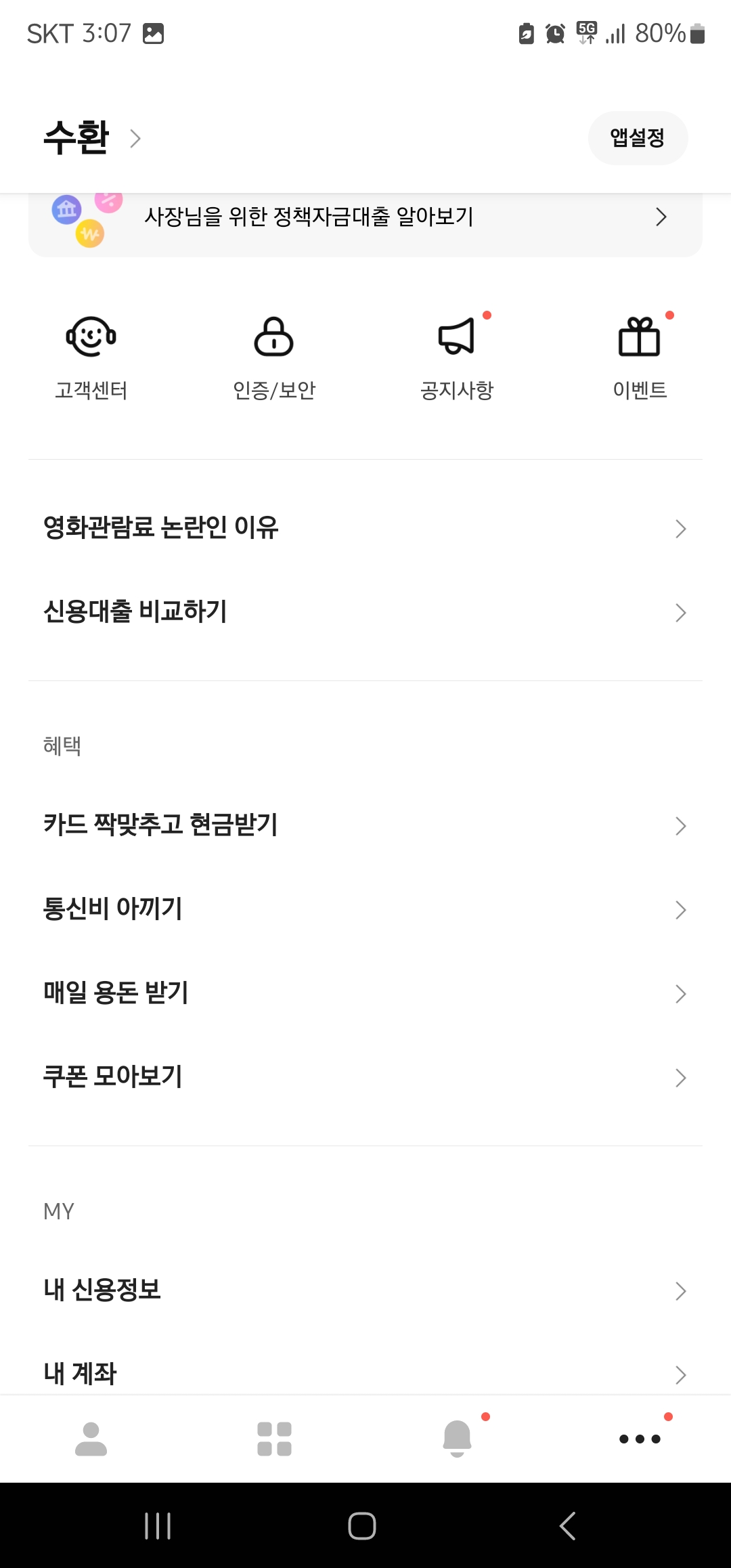Expand the 영화관람료 논란인 이유 item
The height and width of the screenshot is (1568, 731).
[365, 528]
